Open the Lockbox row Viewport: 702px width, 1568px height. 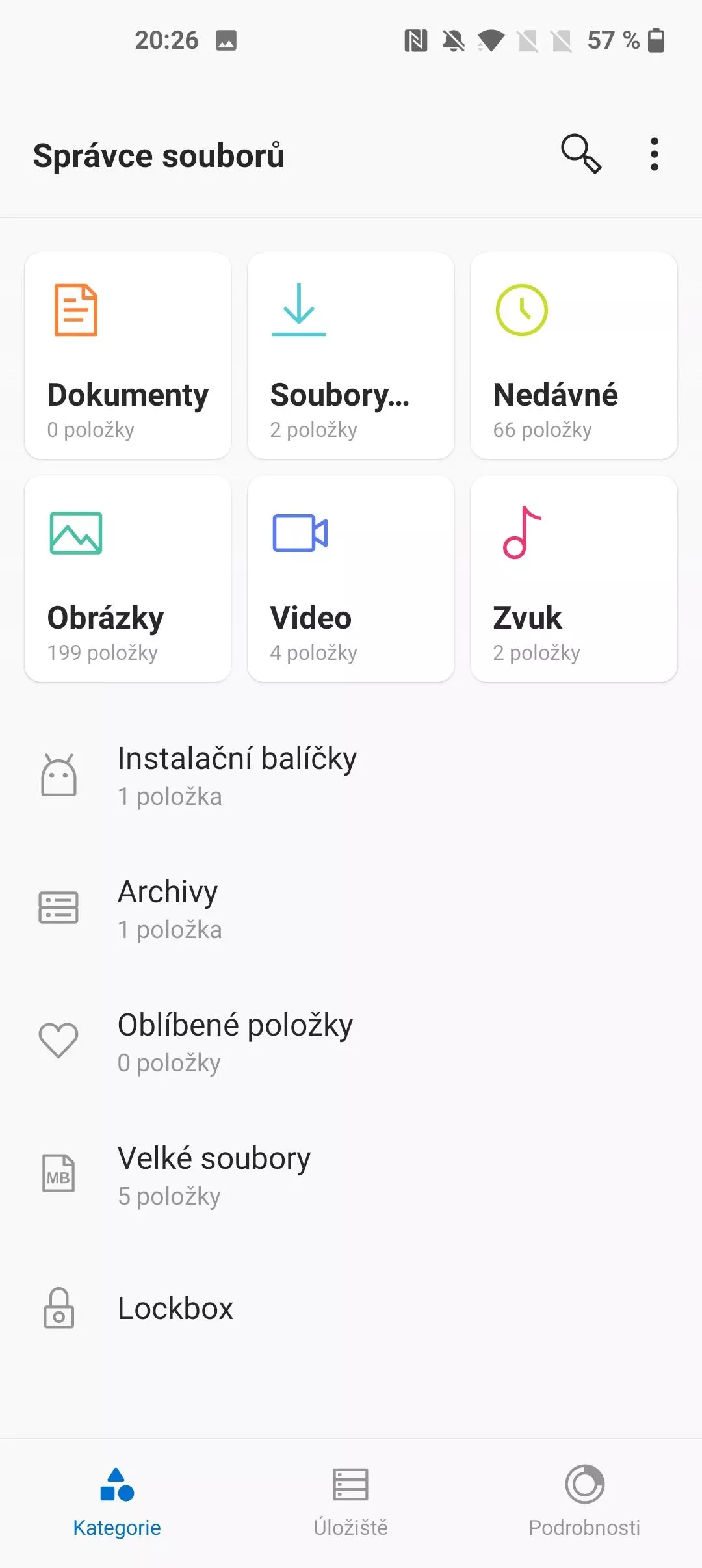[x=351, y=1309]
